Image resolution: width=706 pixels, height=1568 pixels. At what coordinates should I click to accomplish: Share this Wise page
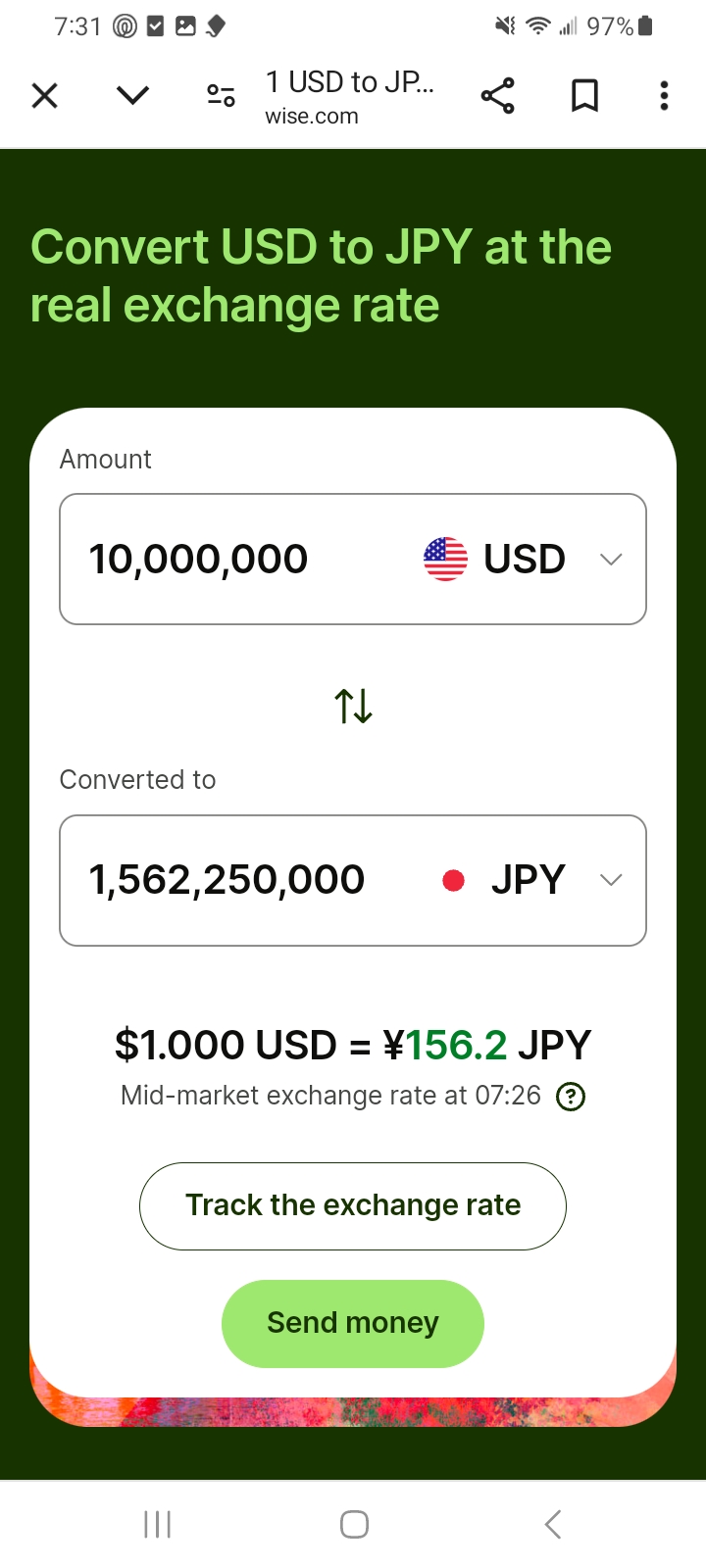point(497,96)
